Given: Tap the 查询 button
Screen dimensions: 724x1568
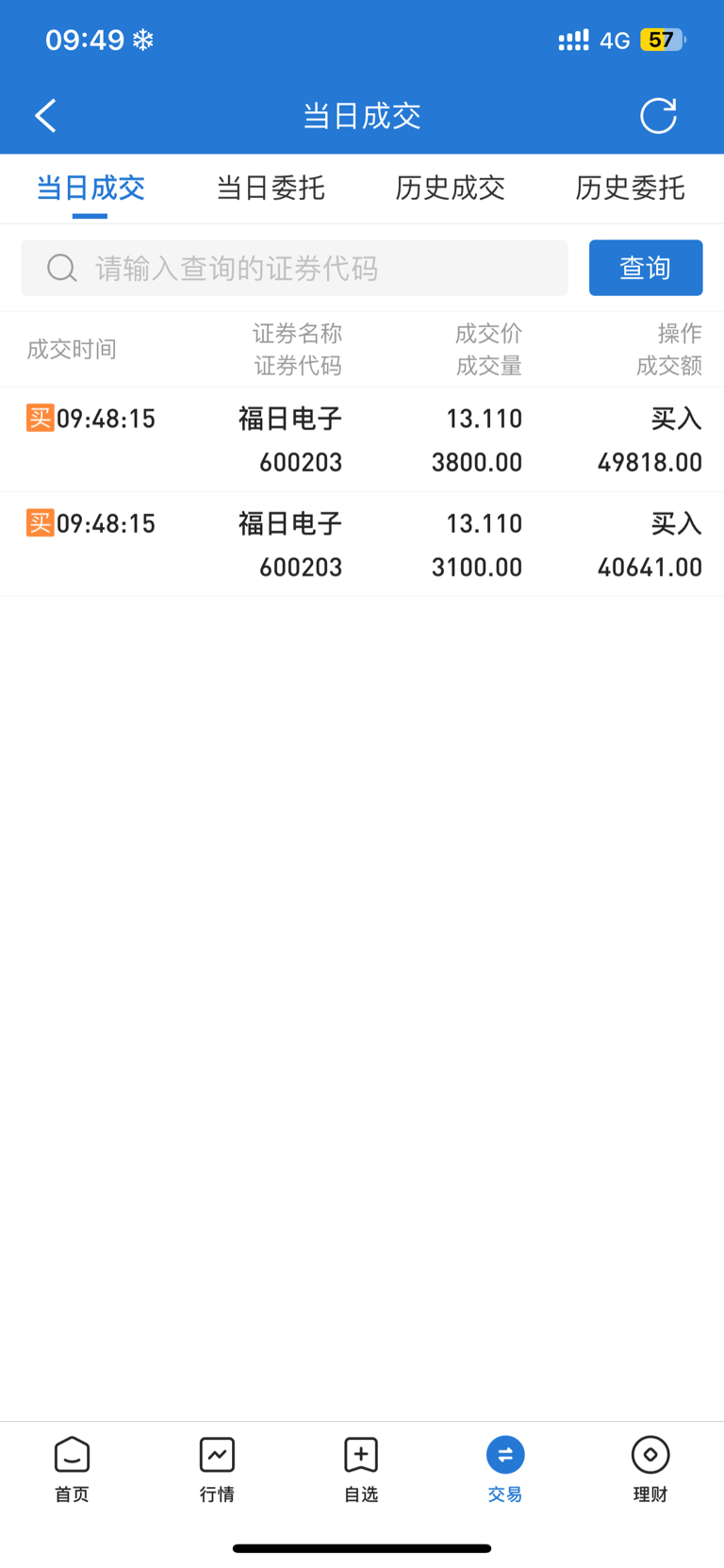Looking at the screenshot, I should pos(645,269).
